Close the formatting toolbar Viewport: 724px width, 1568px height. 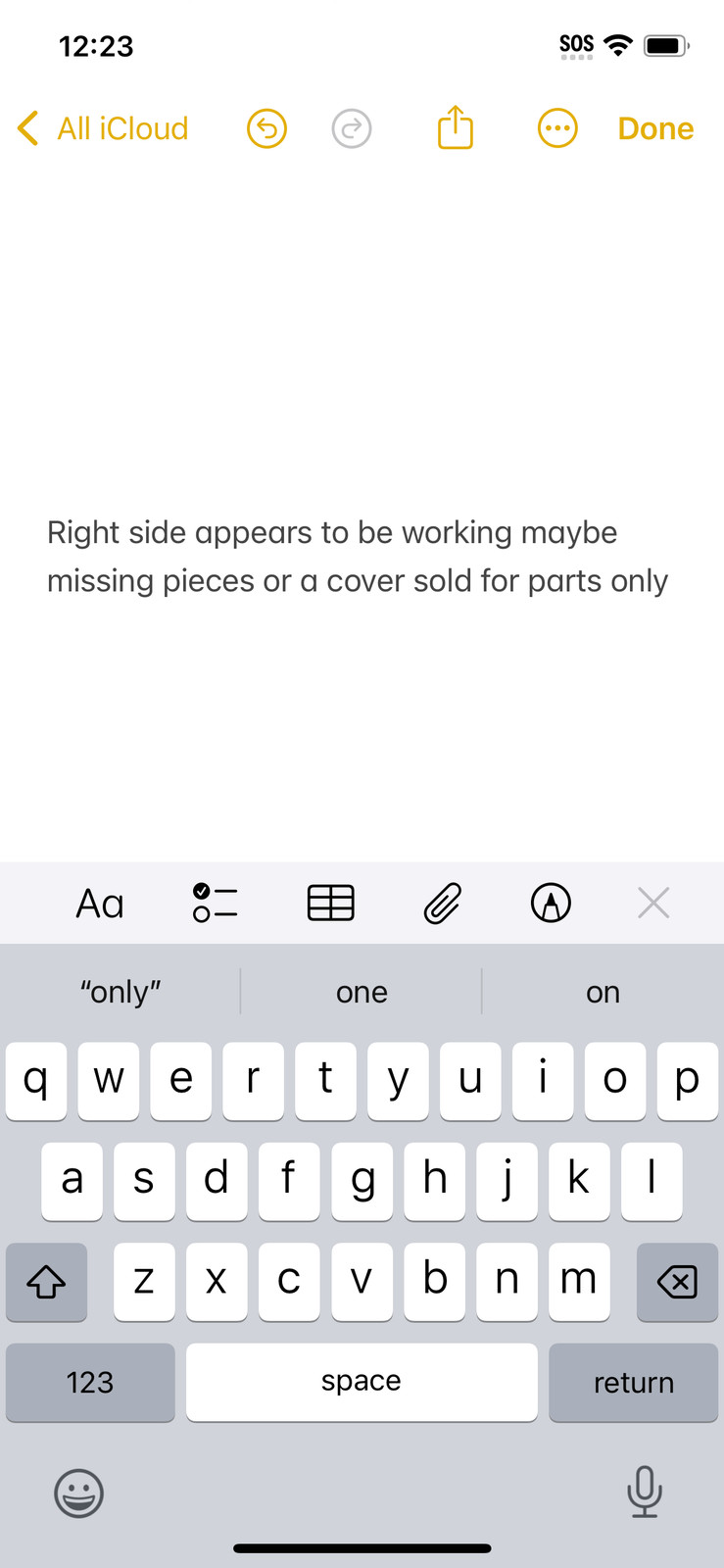(653, 903)
